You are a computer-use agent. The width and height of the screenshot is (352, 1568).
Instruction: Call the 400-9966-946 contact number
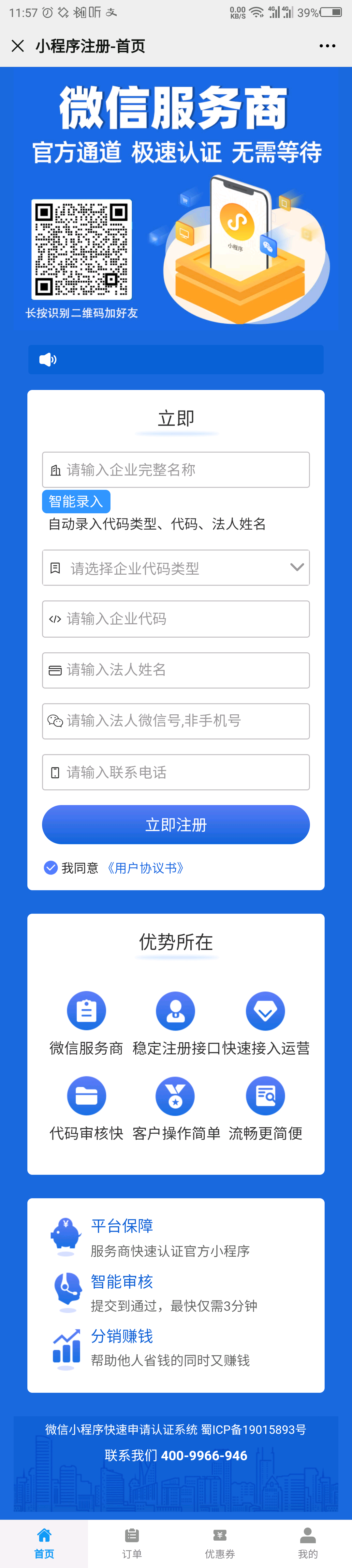point(204,1455)
